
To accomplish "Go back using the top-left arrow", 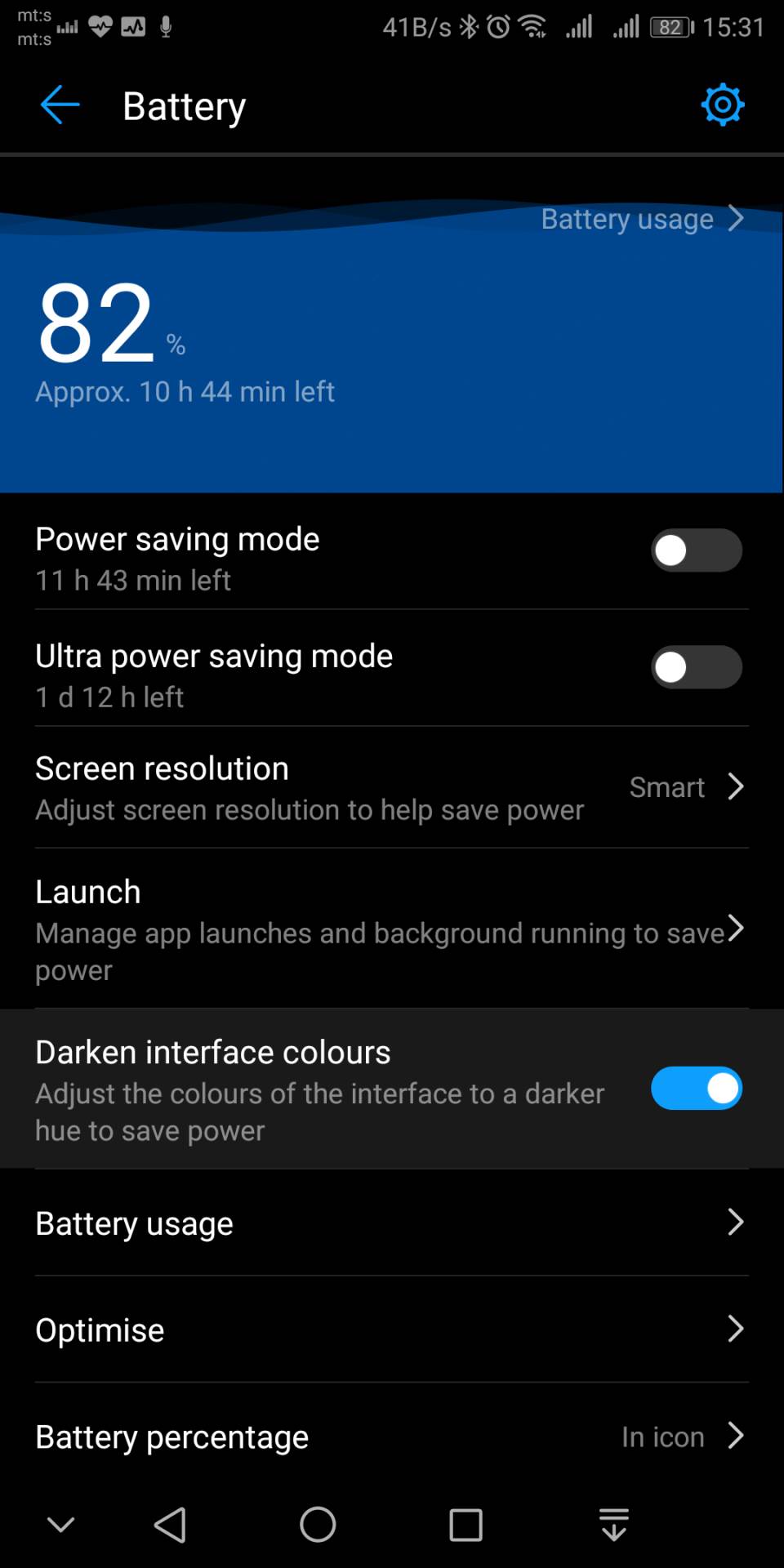I will pos(60,105).
